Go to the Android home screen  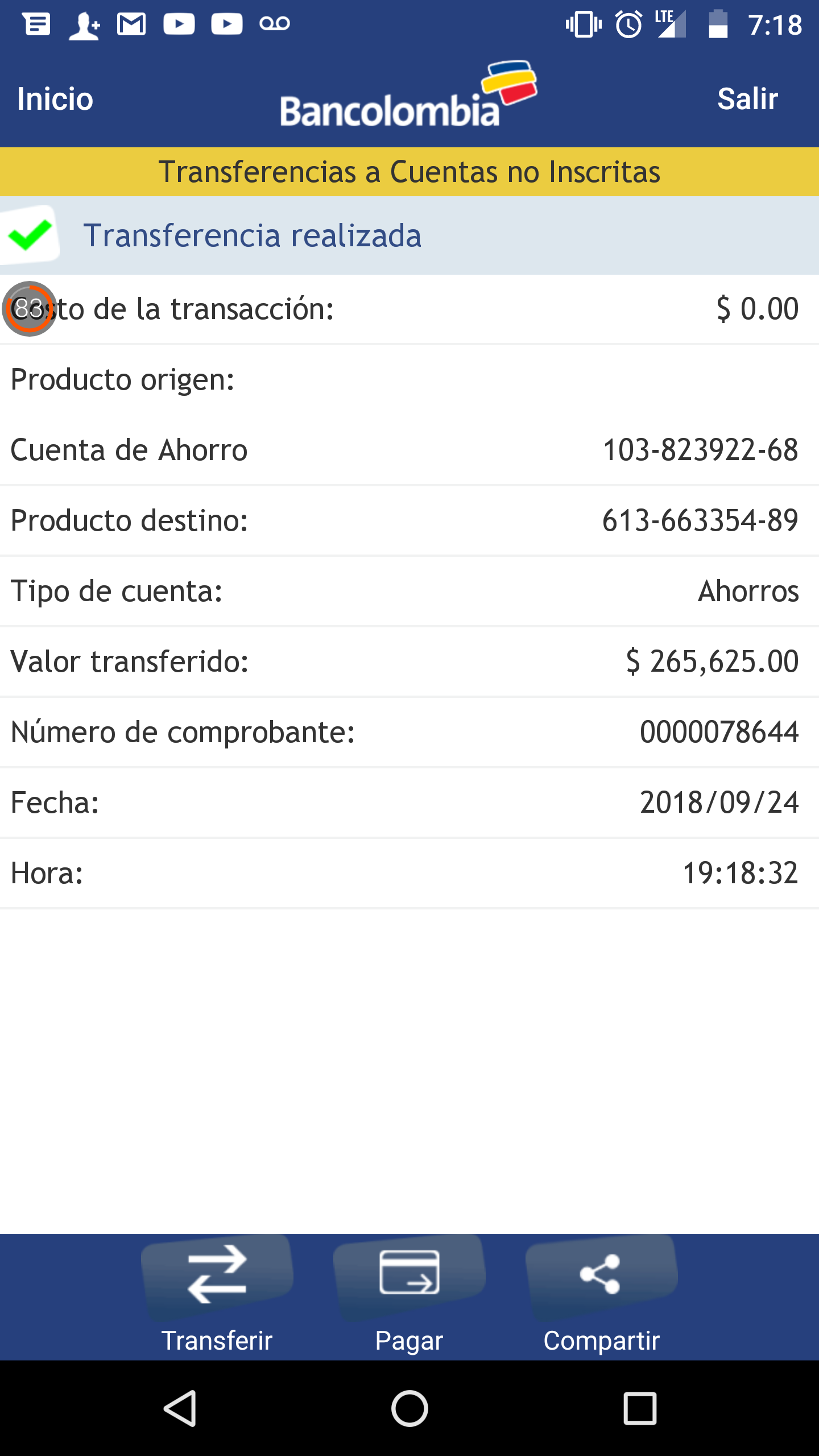coord(409,1408)
